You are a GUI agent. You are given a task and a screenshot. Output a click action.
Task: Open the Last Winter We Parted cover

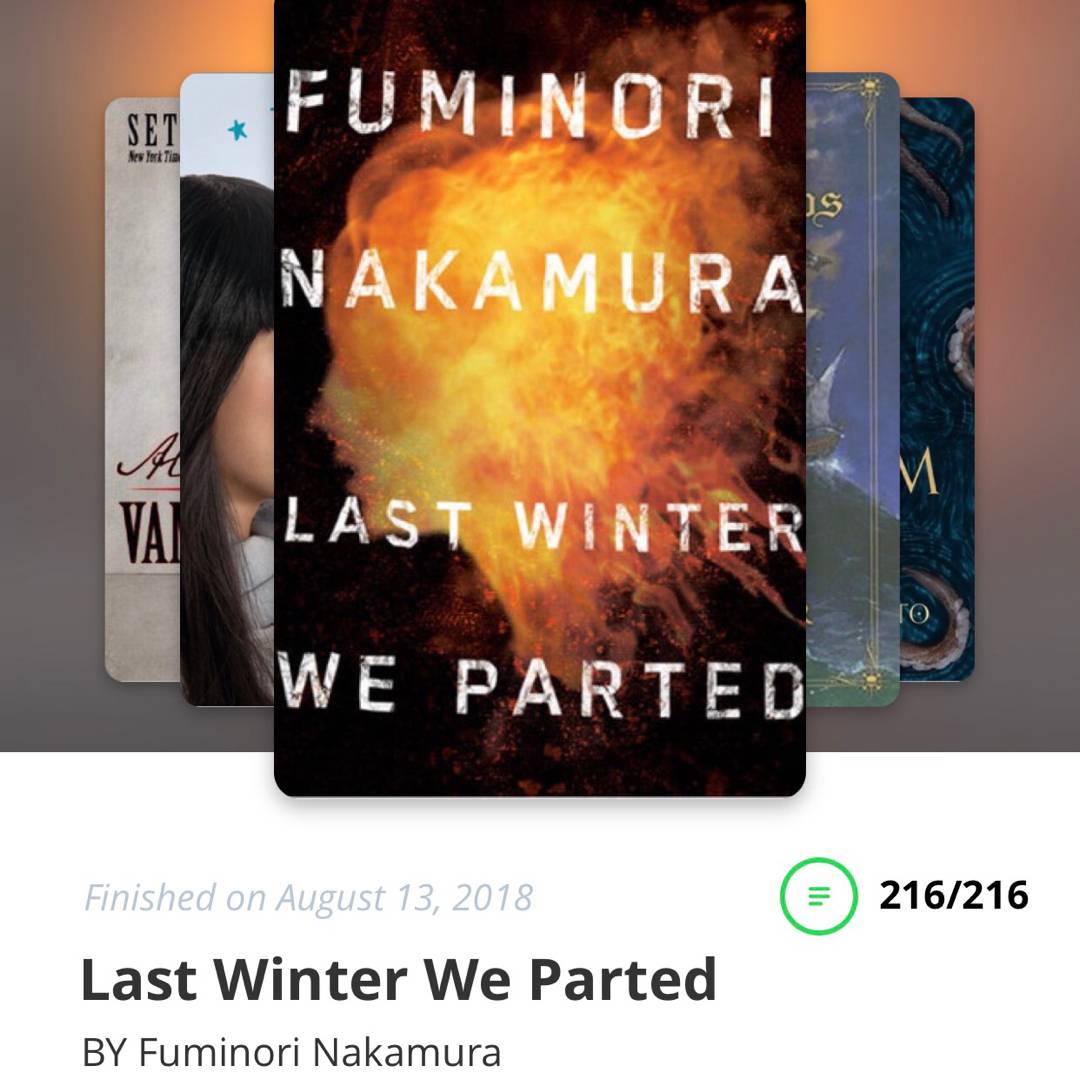(540, 400)
